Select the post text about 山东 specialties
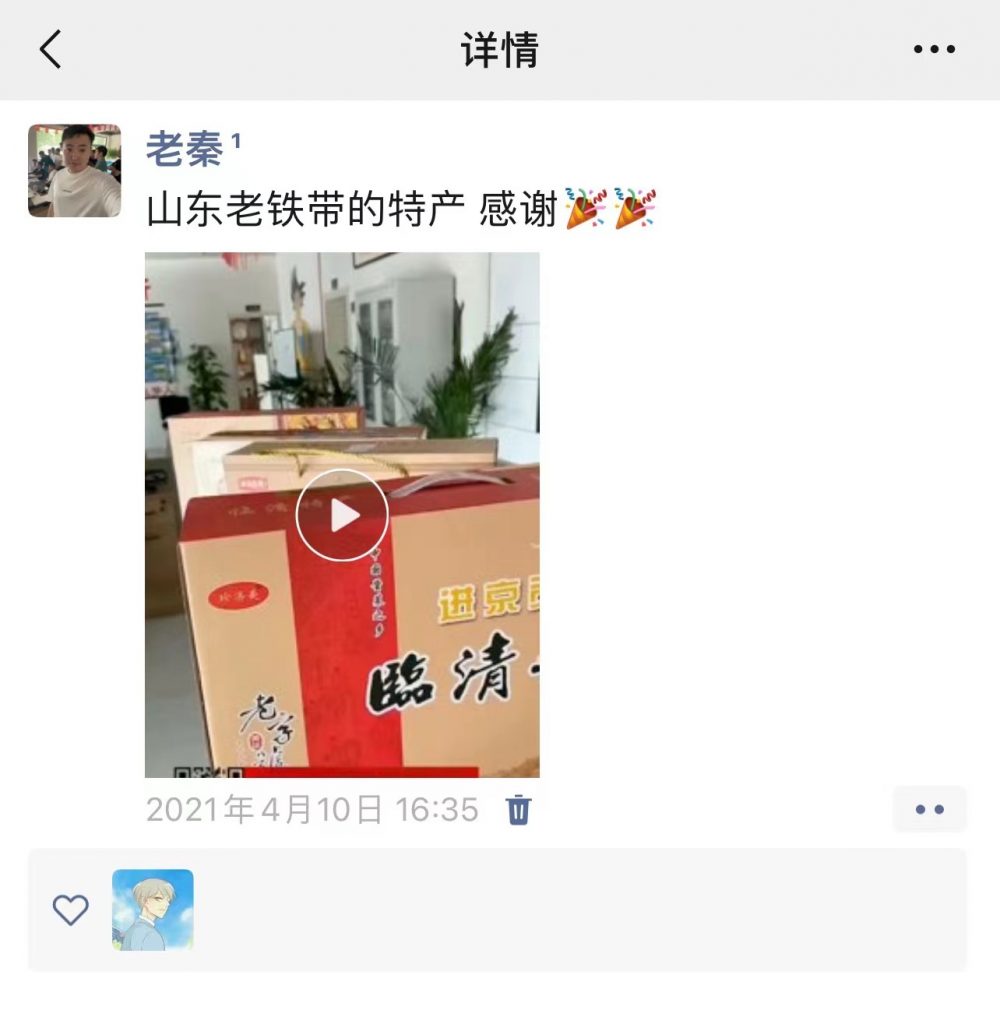The height and width of the screenshot is (1024, 1000). point(350,209)
